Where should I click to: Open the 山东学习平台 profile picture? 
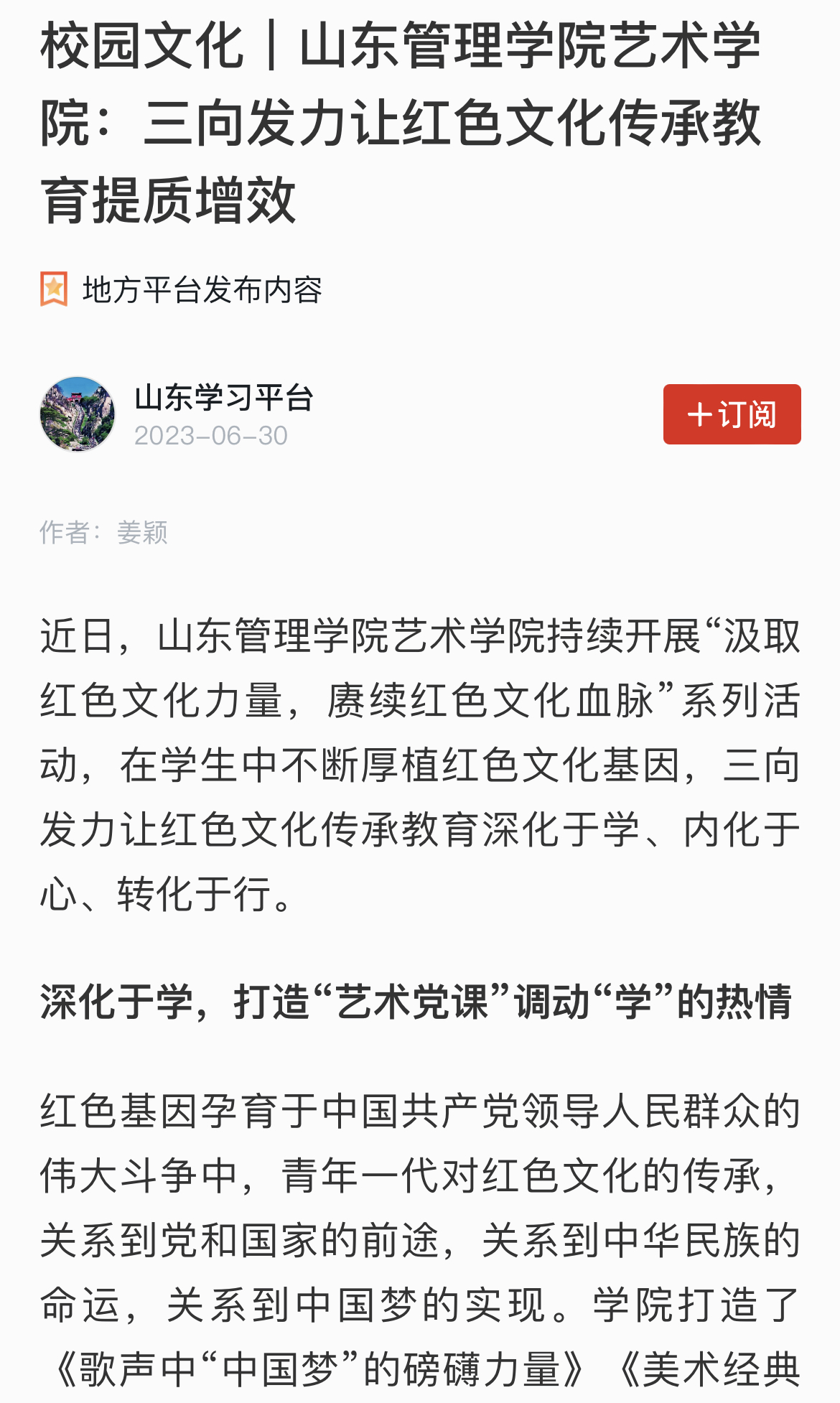point(78,414)
